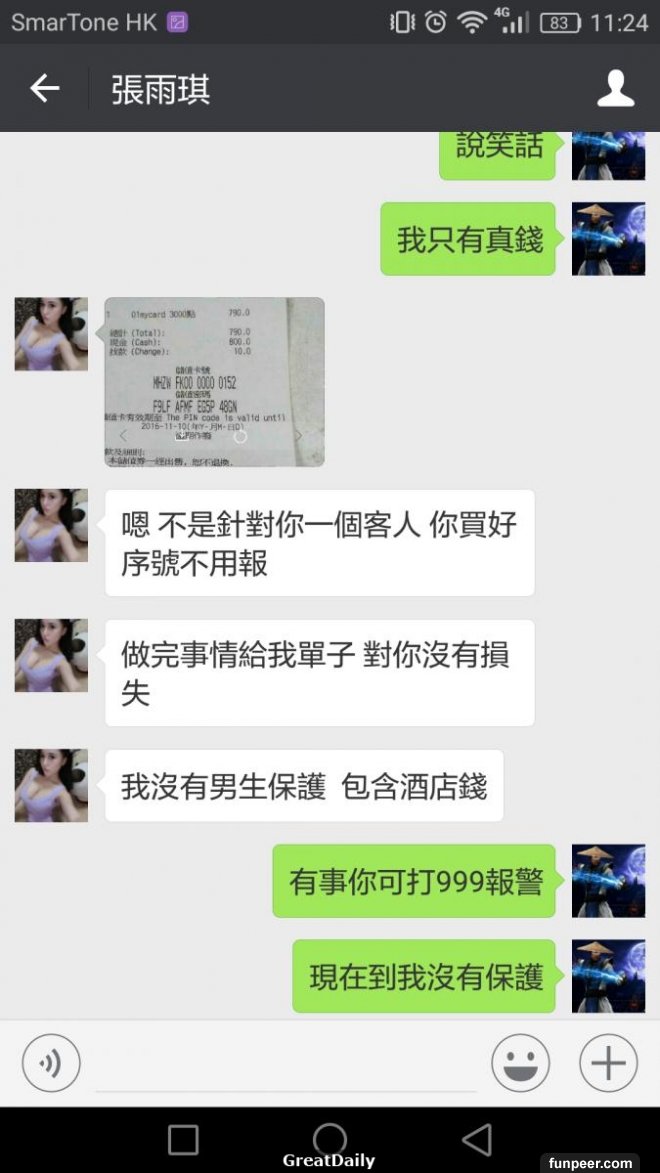The width and height of the screenshot is (660, 1173).
Task: Switch to voice message input
Action: click(x=50, y=1062)
